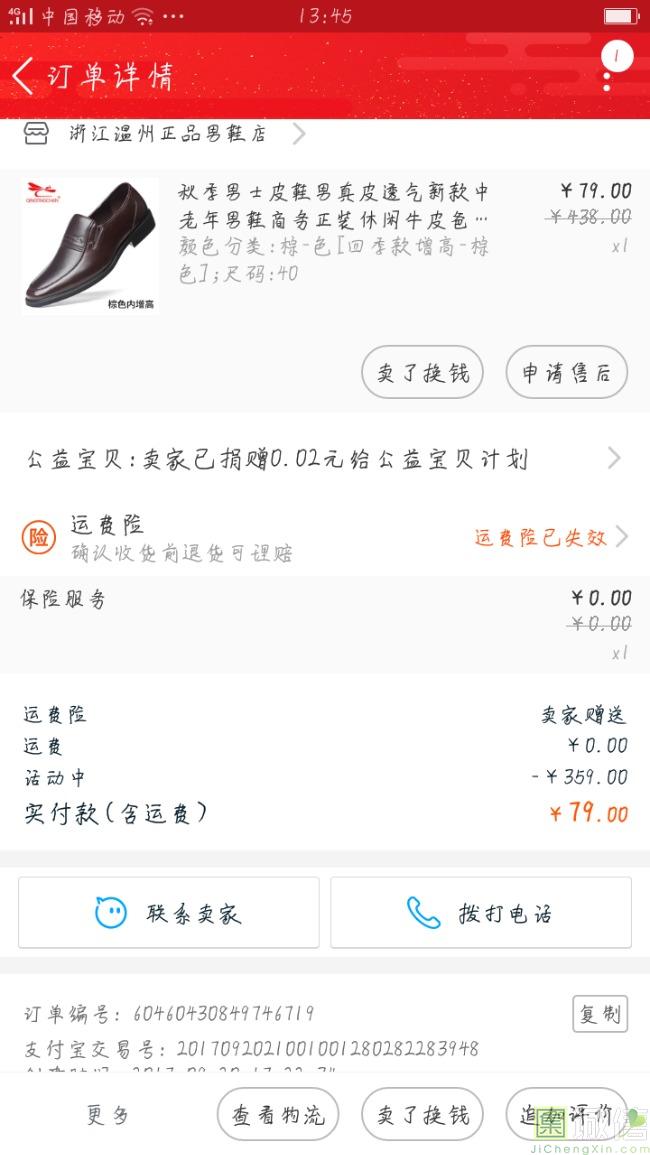Viewport: 650px width, 1155px height.
Task: Contact the seller via 联系卖家
Action: 169,912
